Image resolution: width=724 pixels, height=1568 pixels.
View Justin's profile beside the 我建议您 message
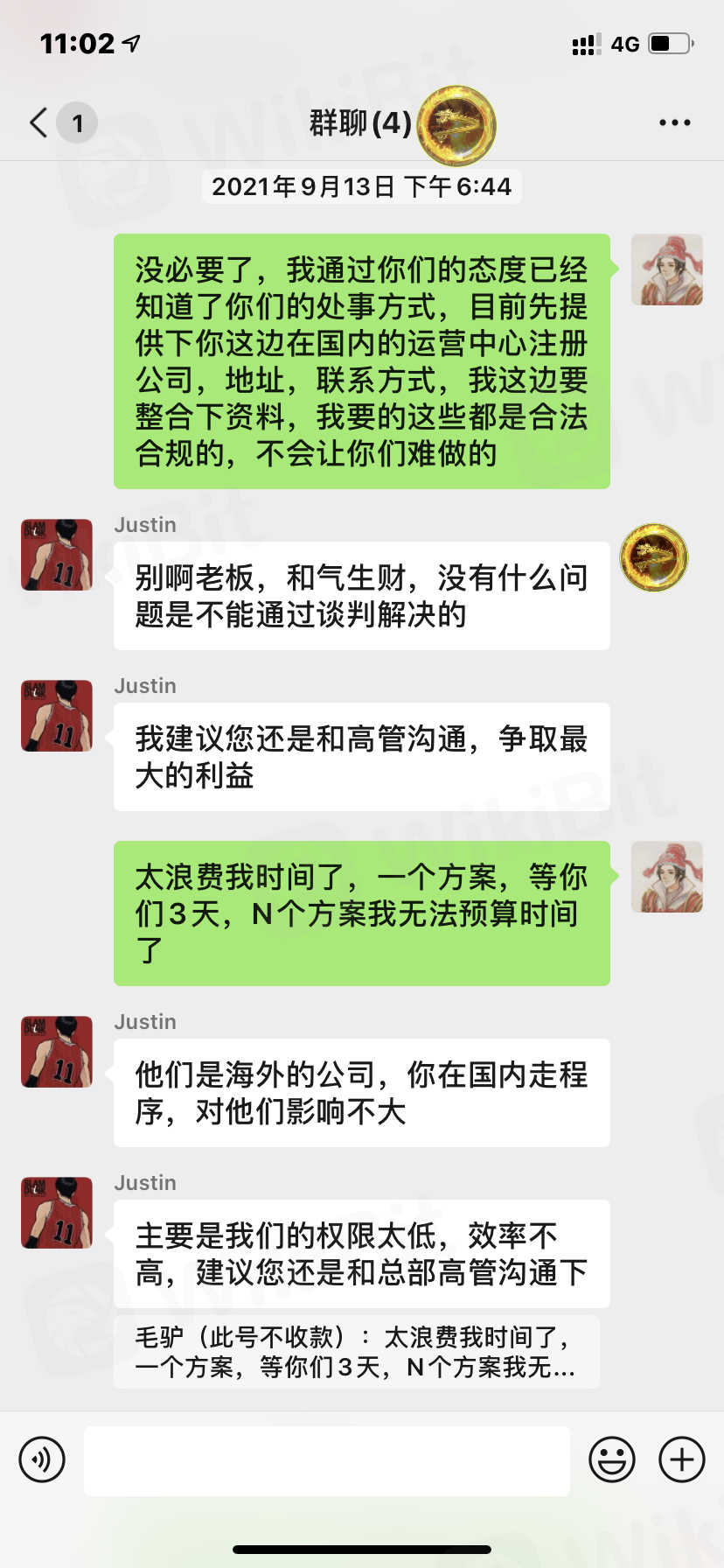[57, 716]
